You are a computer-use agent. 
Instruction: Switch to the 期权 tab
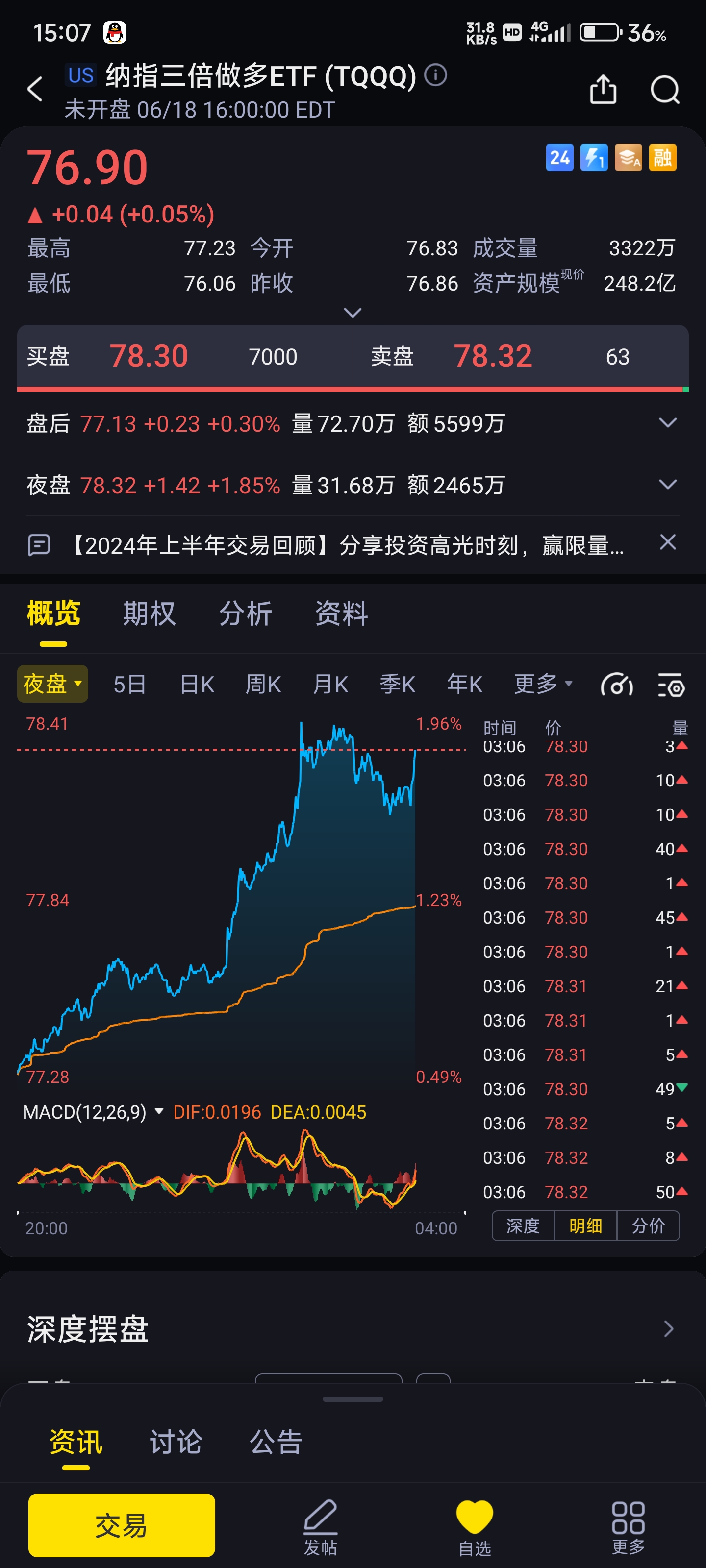(x=149, y=614)
